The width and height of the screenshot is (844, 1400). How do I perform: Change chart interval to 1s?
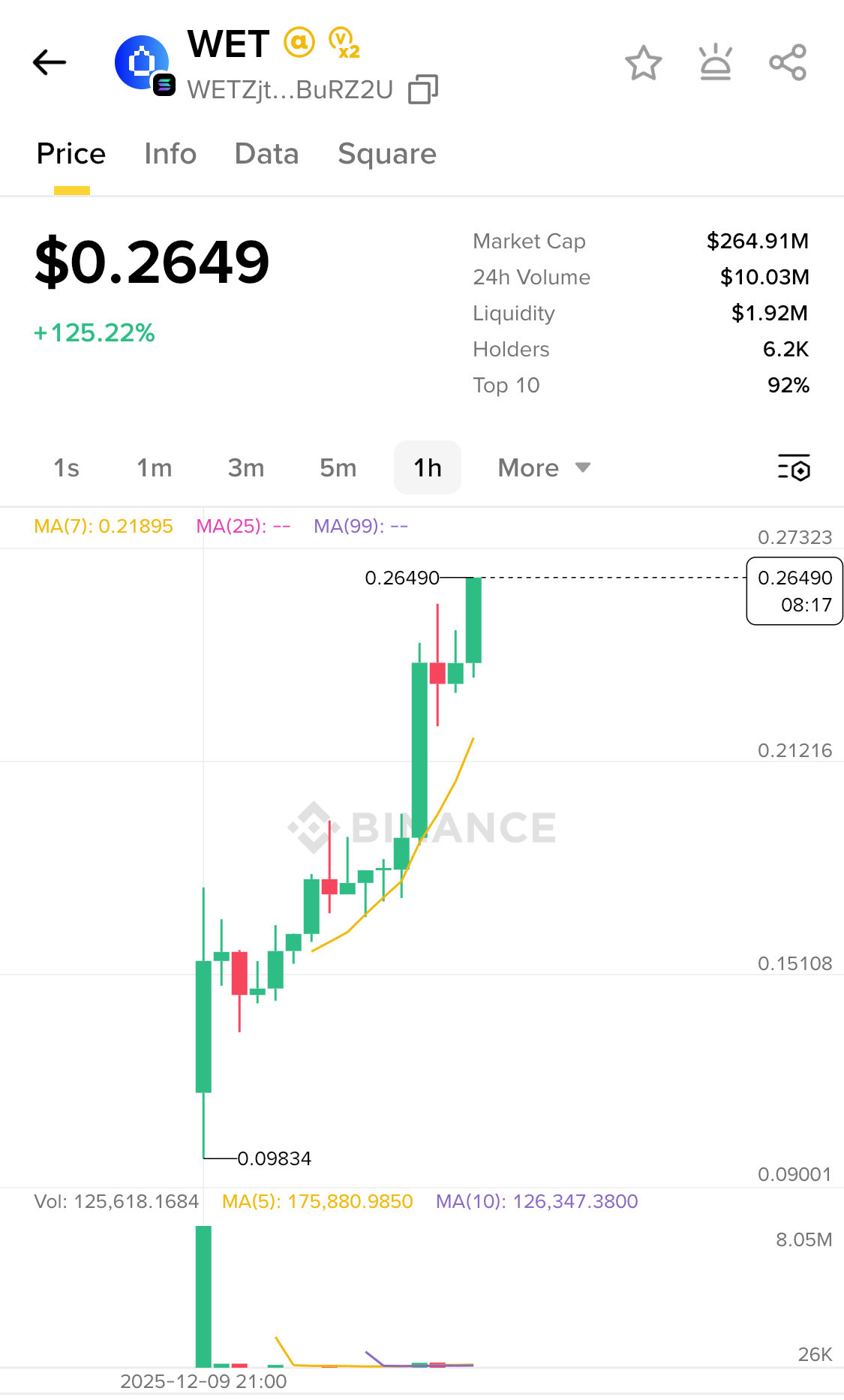(66, 468)
